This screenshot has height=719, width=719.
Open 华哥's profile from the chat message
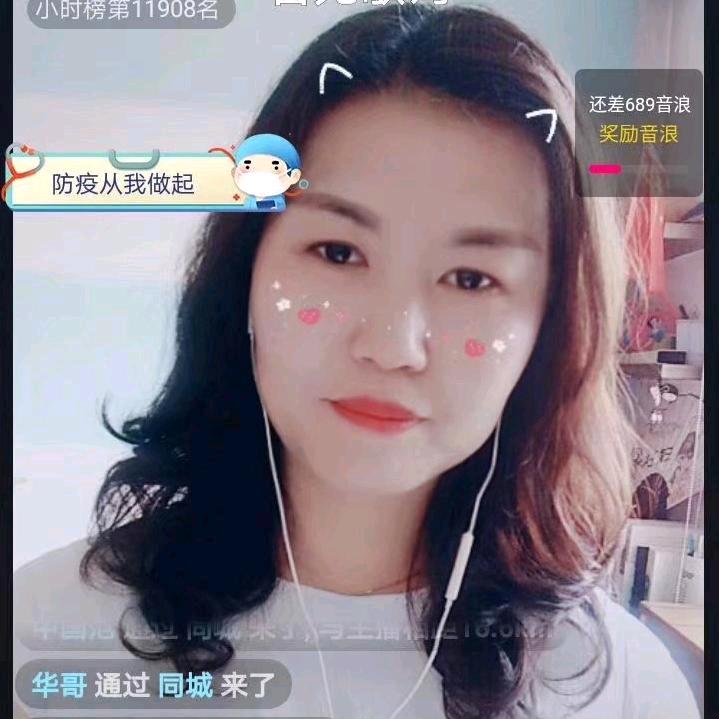click(58, 685)
